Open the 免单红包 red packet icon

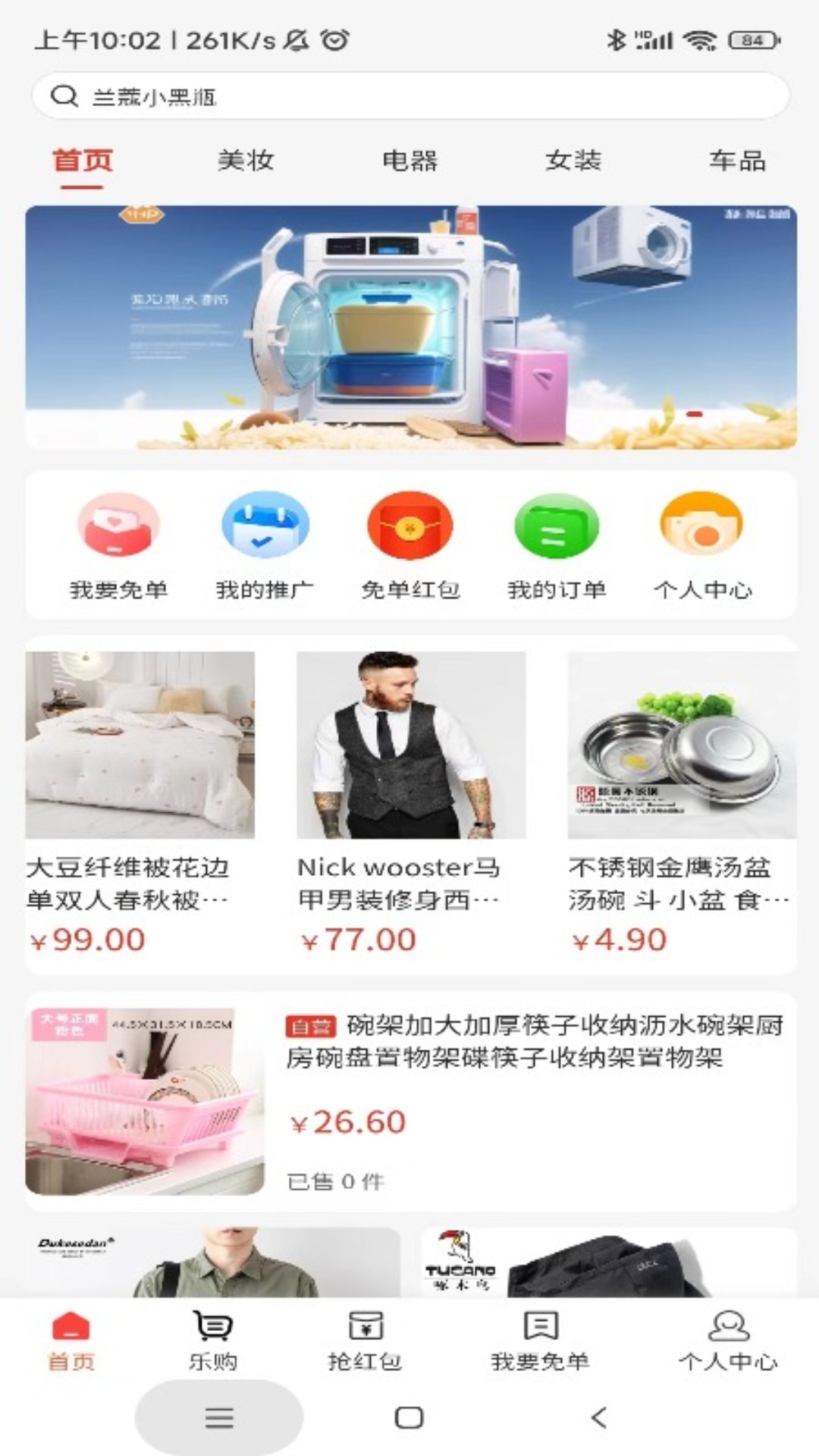click(x=410, y=526)
